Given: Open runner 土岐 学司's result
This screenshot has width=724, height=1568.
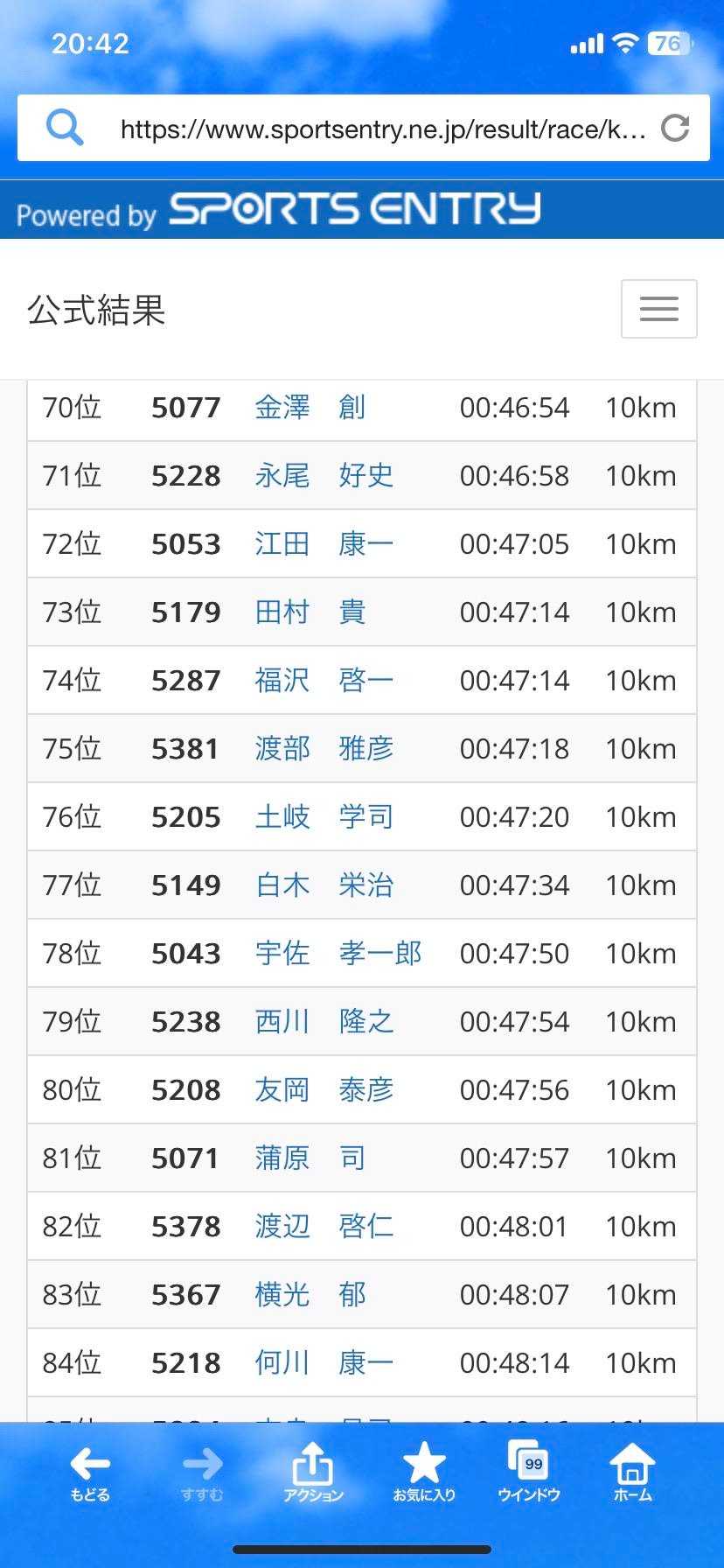Looking at the screenshot, I should click(324, 817).
